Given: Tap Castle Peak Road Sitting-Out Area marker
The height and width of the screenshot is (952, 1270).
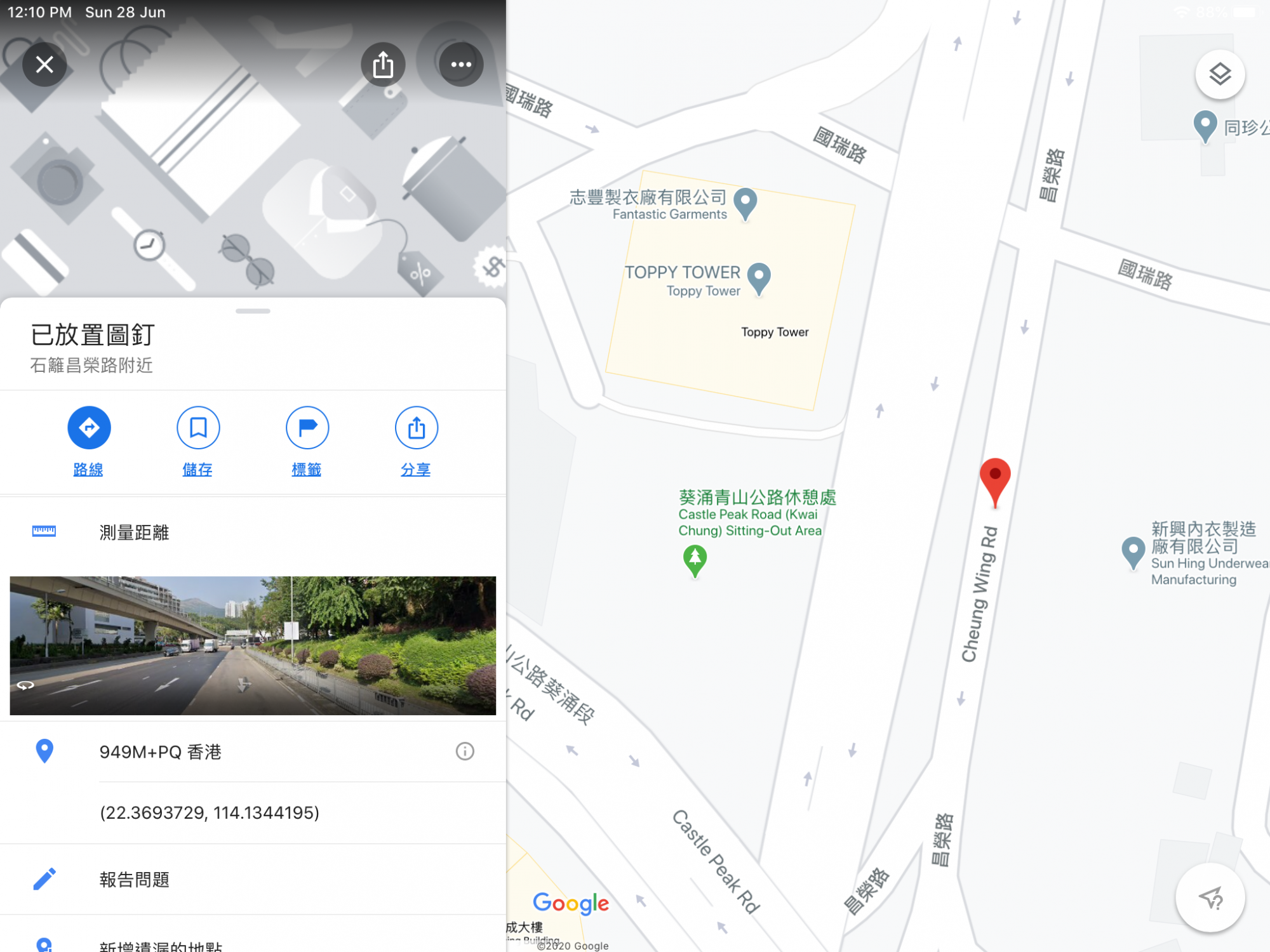Looking at the screenshot, I should [695, 560].
